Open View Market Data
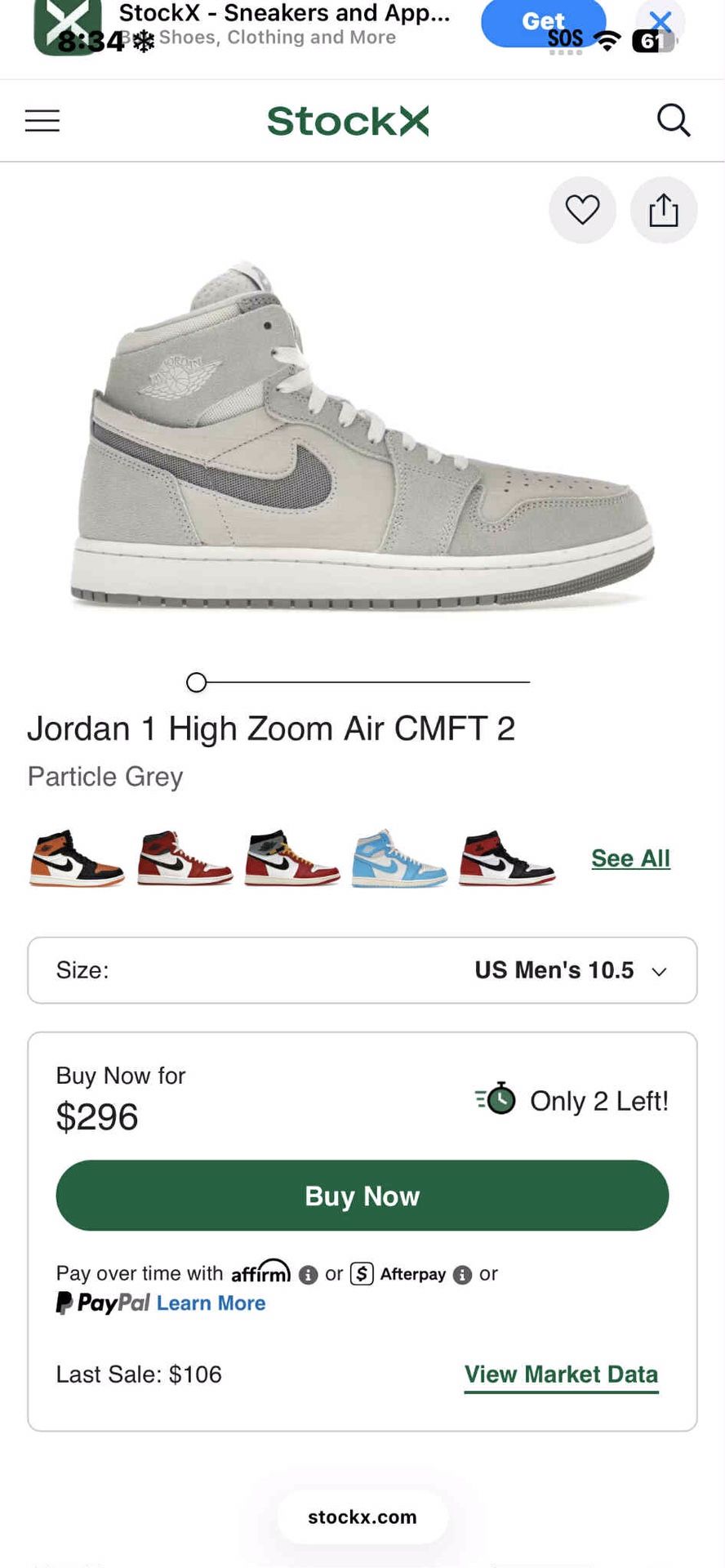The image size is (725, 1568). (561, 1374)
